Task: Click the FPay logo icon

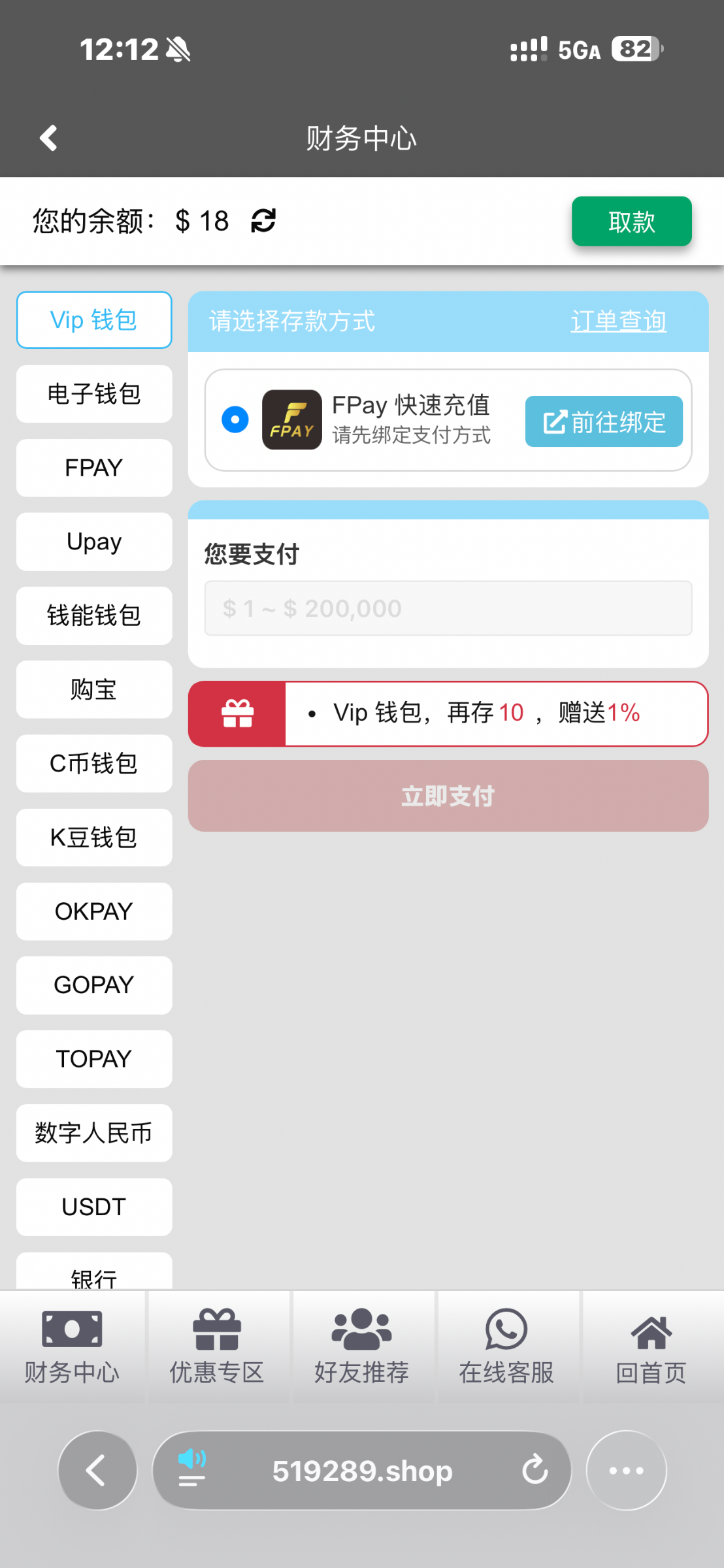Action: click(x=292, y=421)
